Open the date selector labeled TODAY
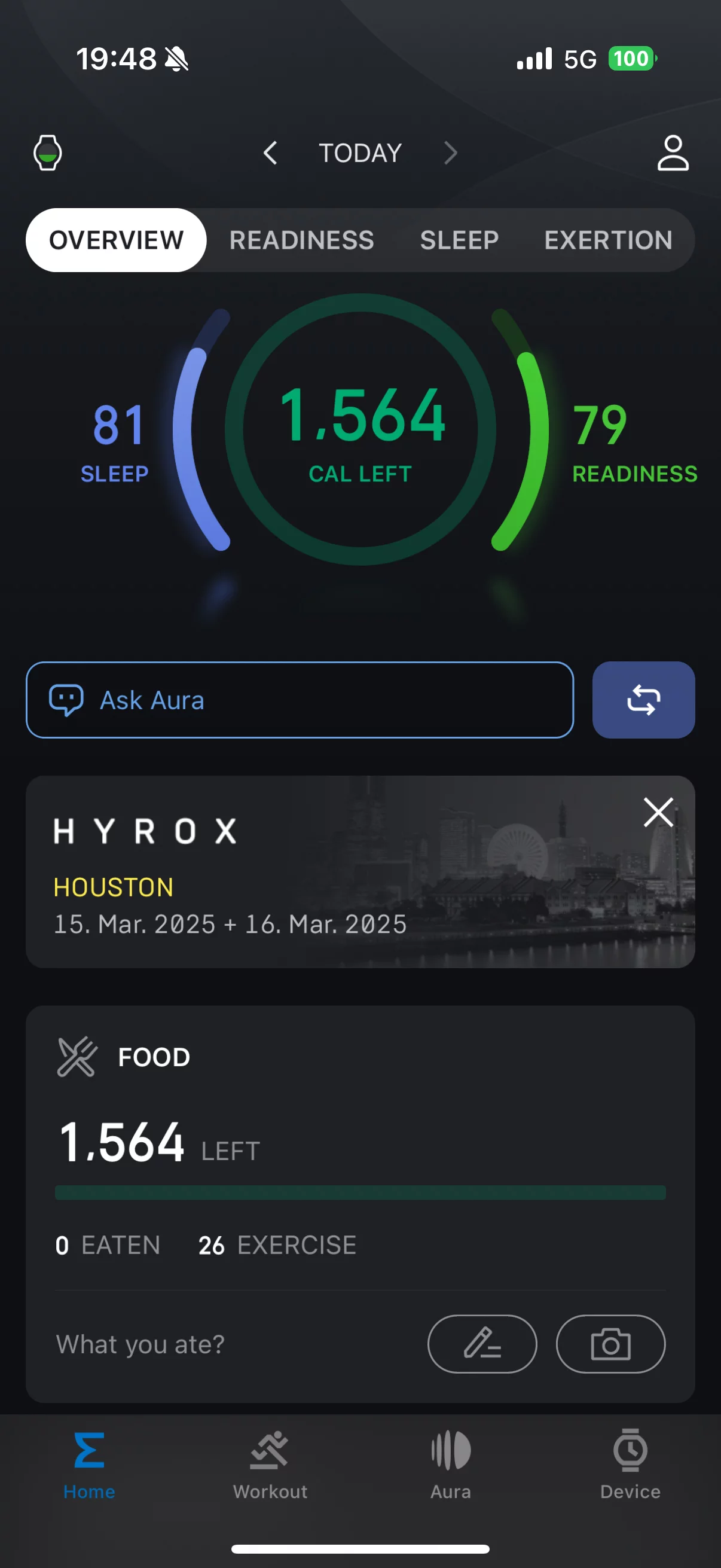The width and height of the screenshot is (721, 1568). [360, 152]
